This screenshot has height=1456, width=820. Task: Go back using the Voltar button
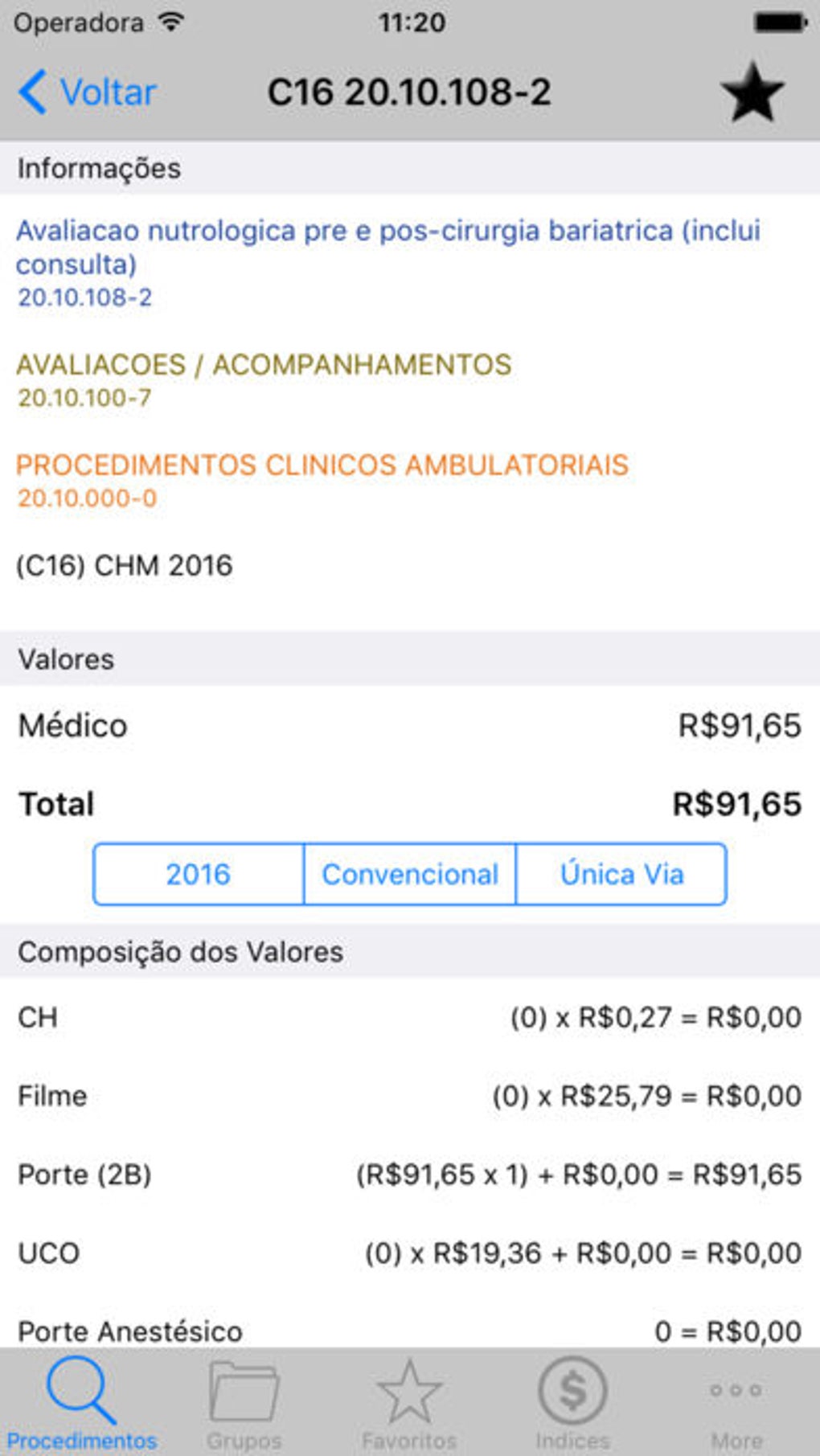pos(88,92)
